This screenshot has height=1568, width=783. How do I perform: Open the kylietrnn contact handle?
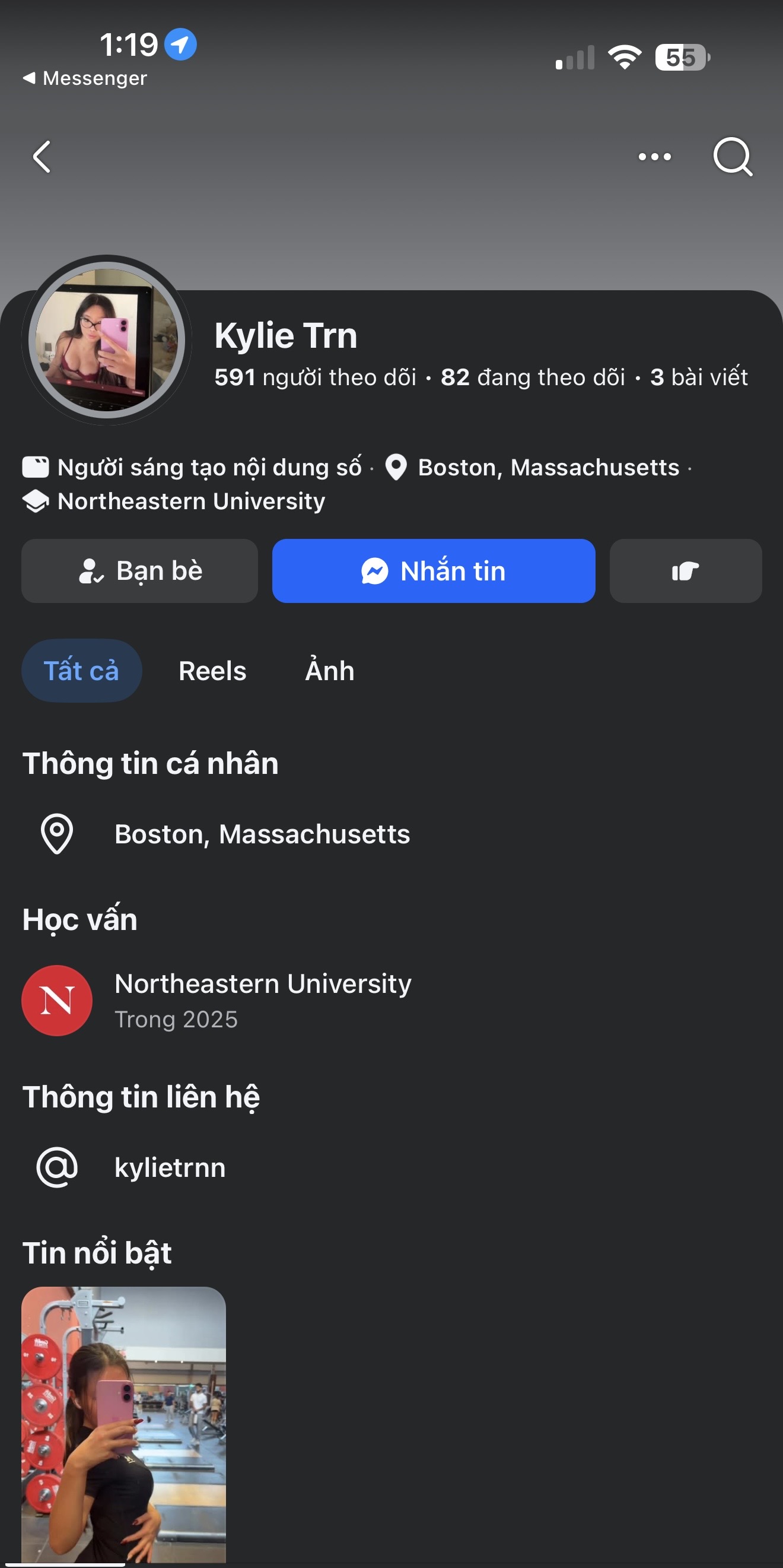[x=170, y=1167]
